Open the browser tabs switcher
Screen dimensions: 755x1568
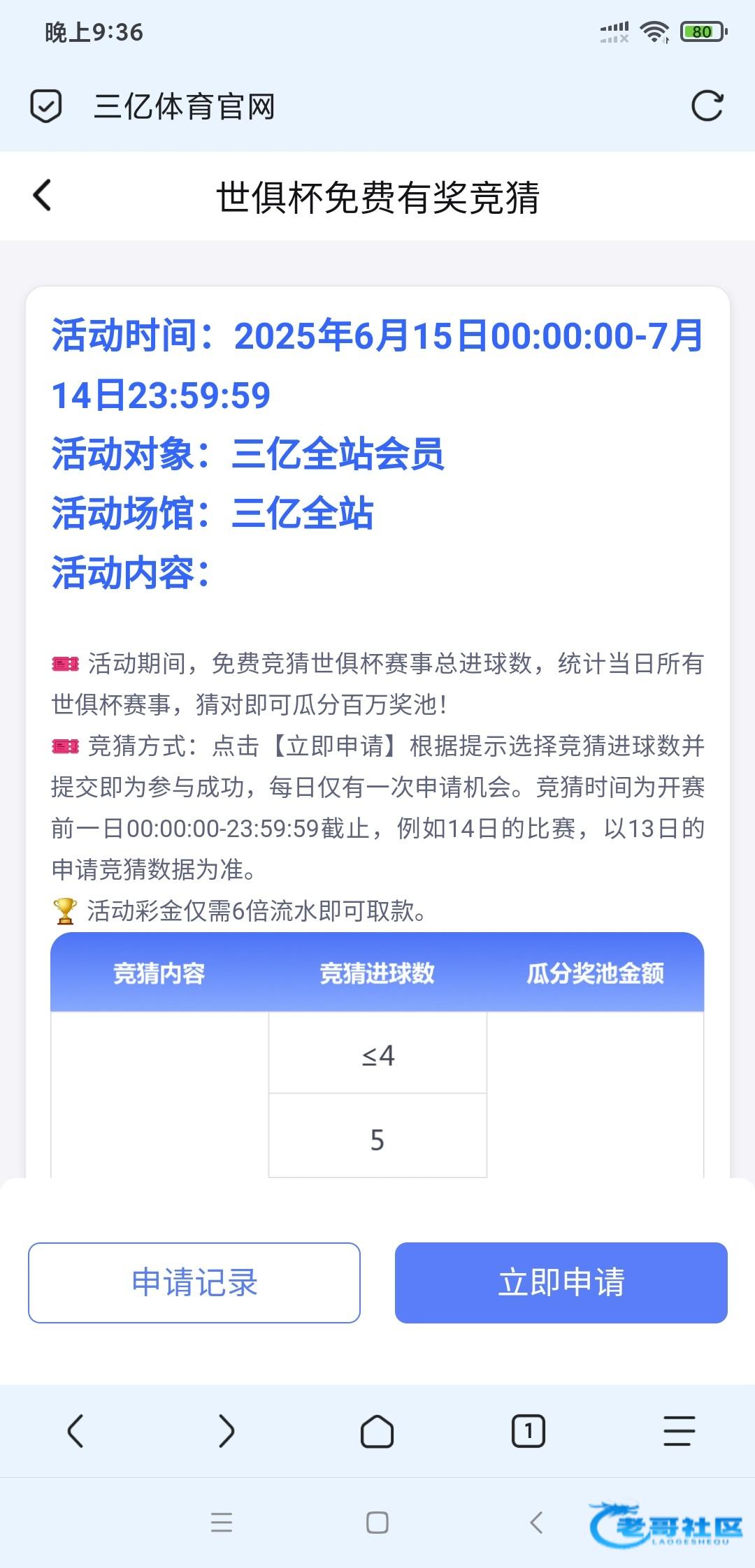[528, 1430]
